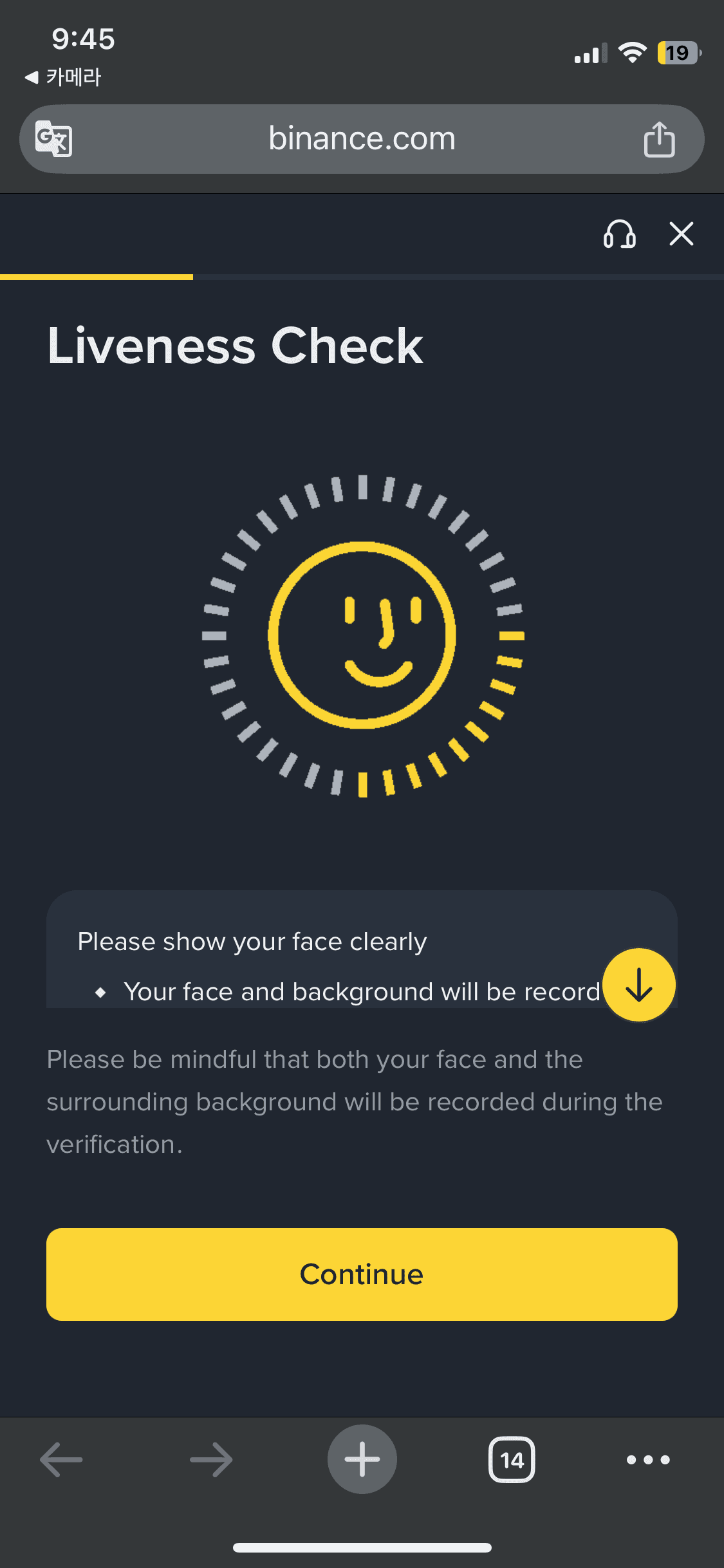
Task: Go back to previous page
Action: [62, 1459]
